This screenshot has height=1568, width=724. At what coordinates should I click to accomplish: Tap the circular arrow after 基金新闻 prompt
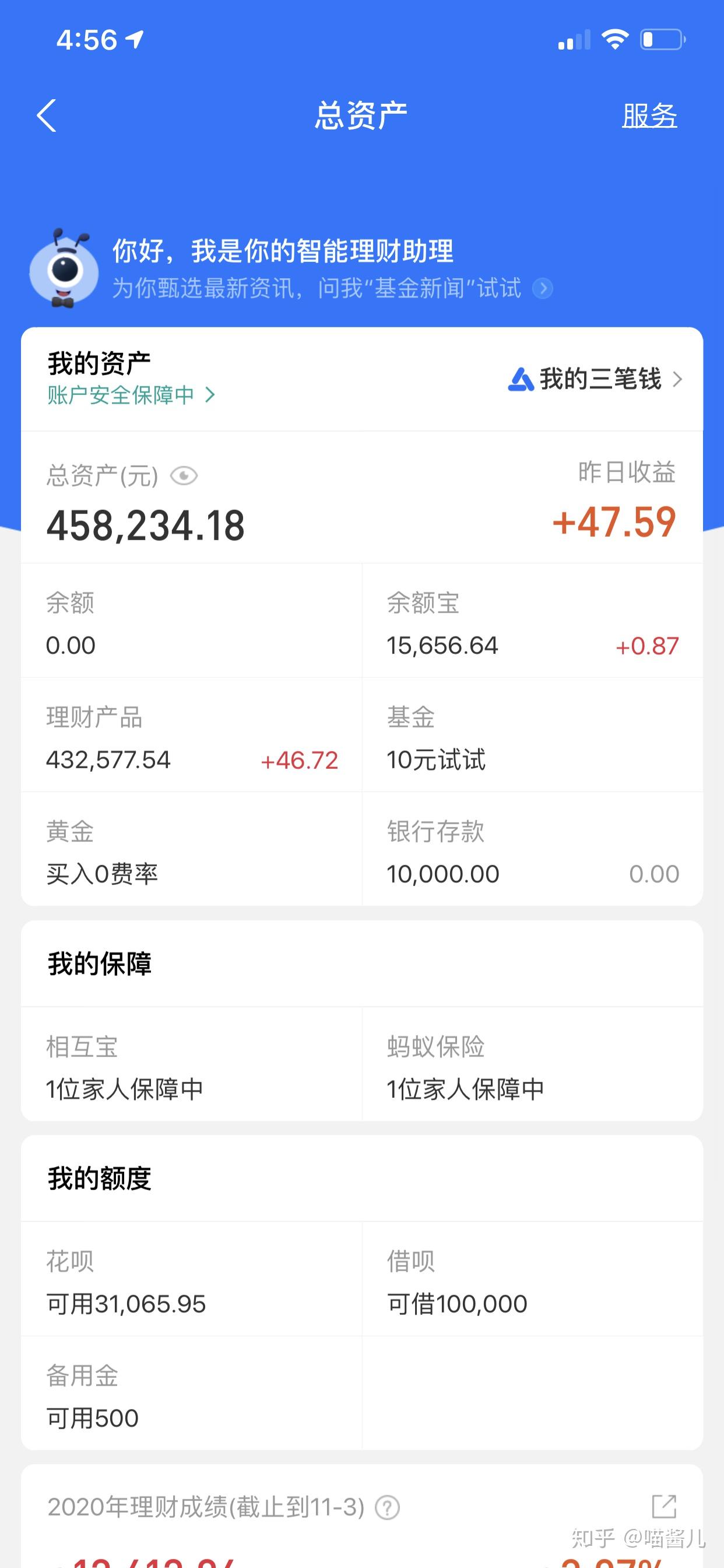[543, 290]
